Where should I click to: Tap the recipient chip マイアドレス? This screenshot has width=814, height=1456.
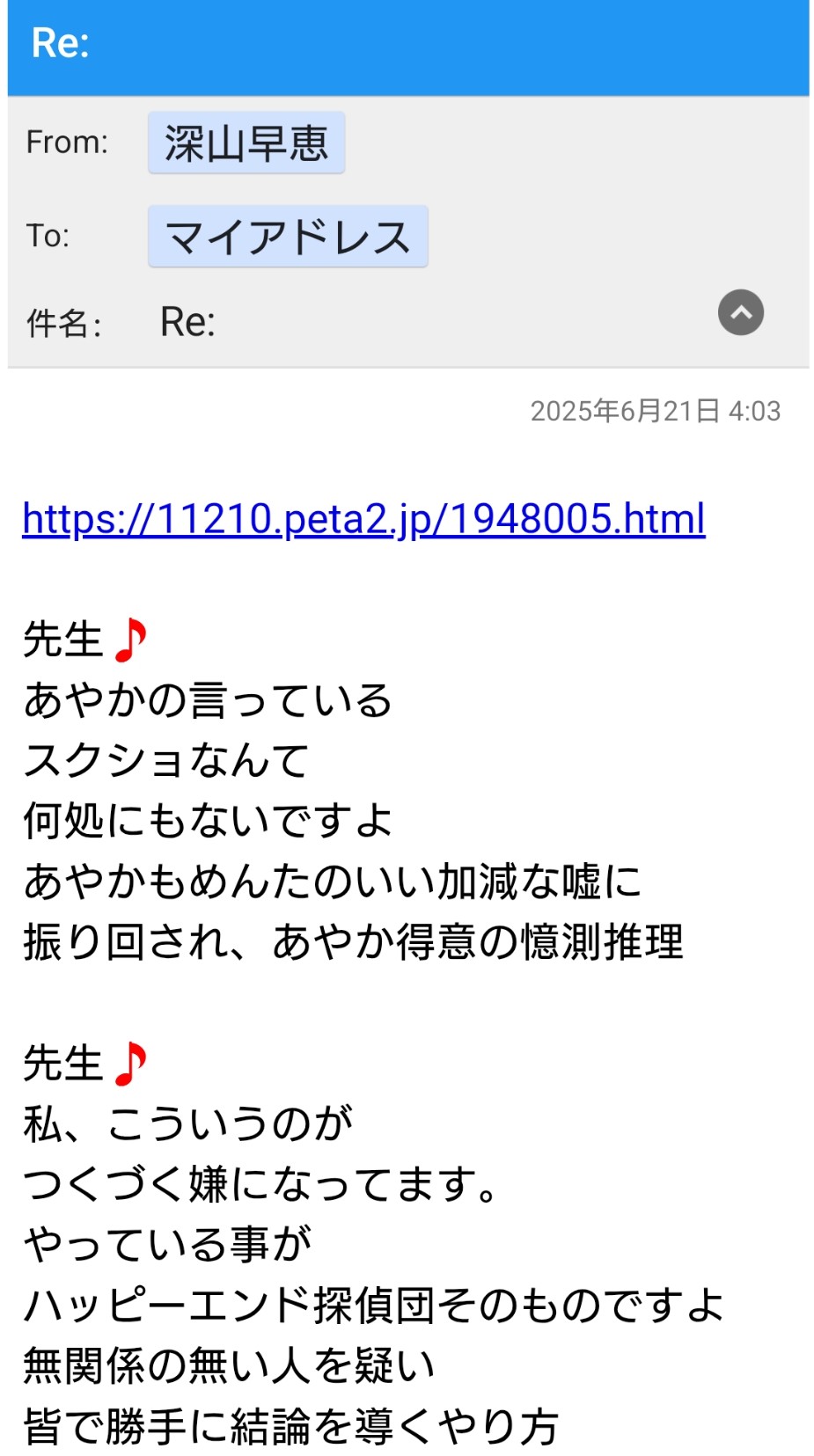(x=288, y=237)
